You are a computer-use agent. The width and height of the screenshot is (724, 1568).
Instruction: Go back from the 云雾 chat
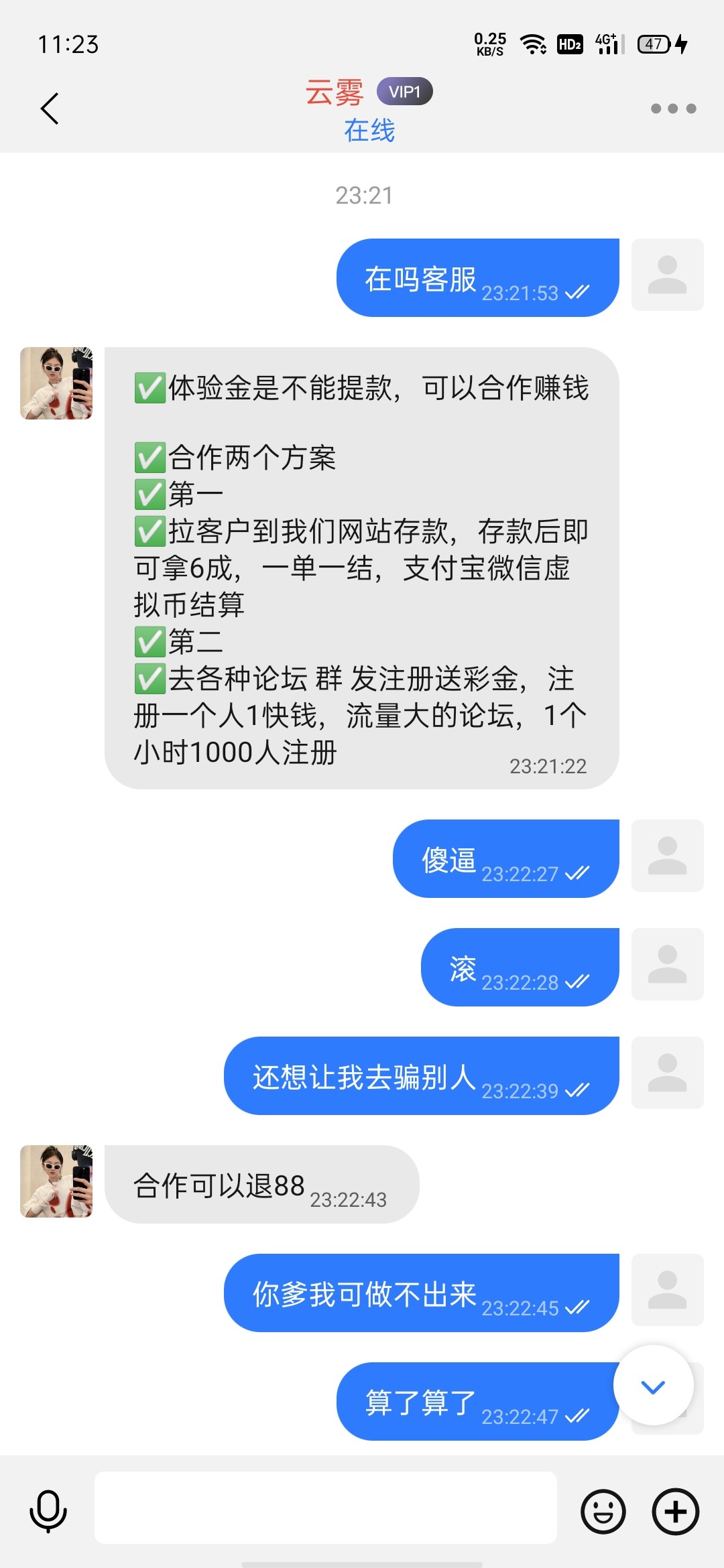(50, 109)
